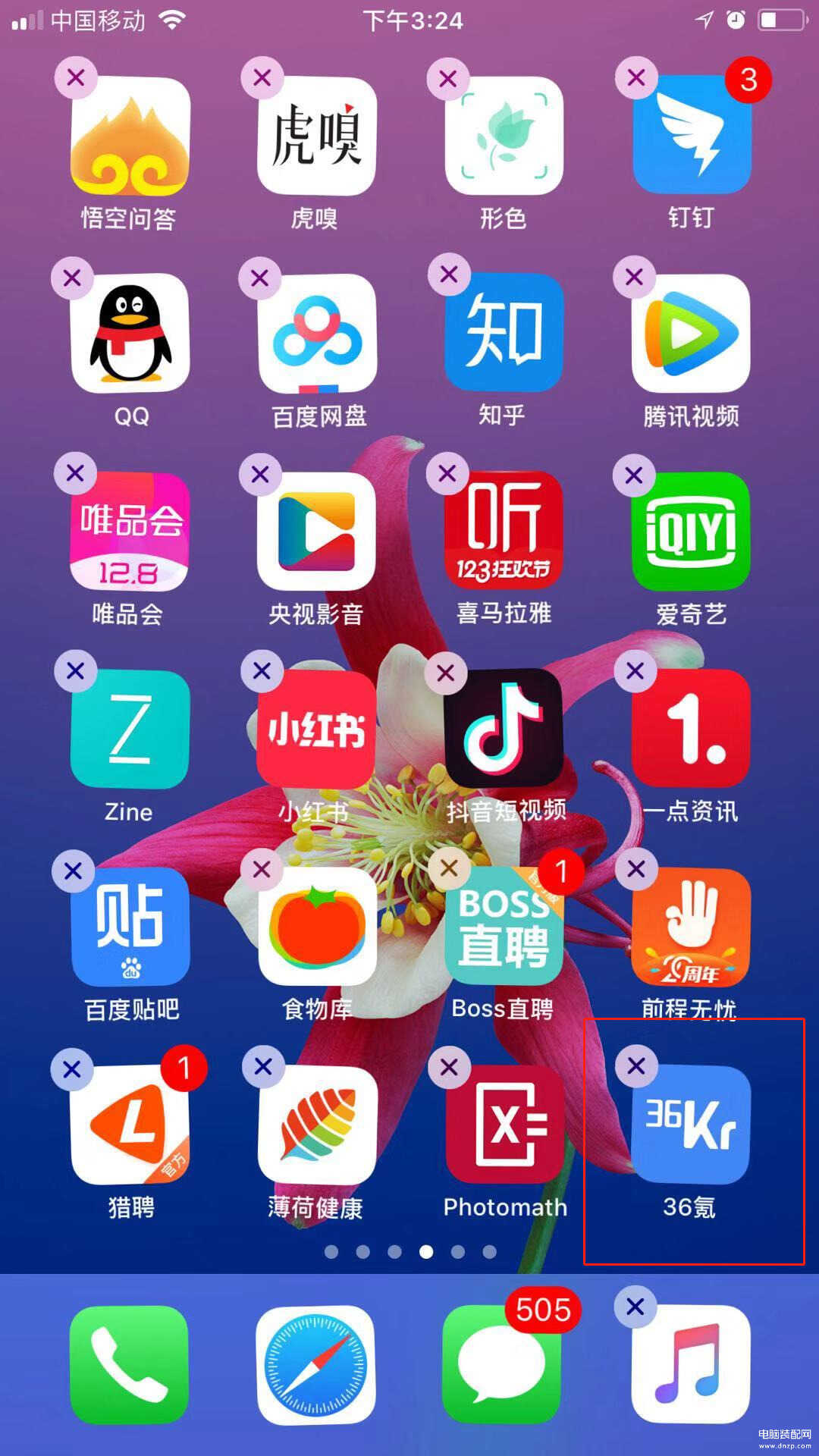Launch 喜马拉雅 app

pyautogui.click(x=504, y=532)
